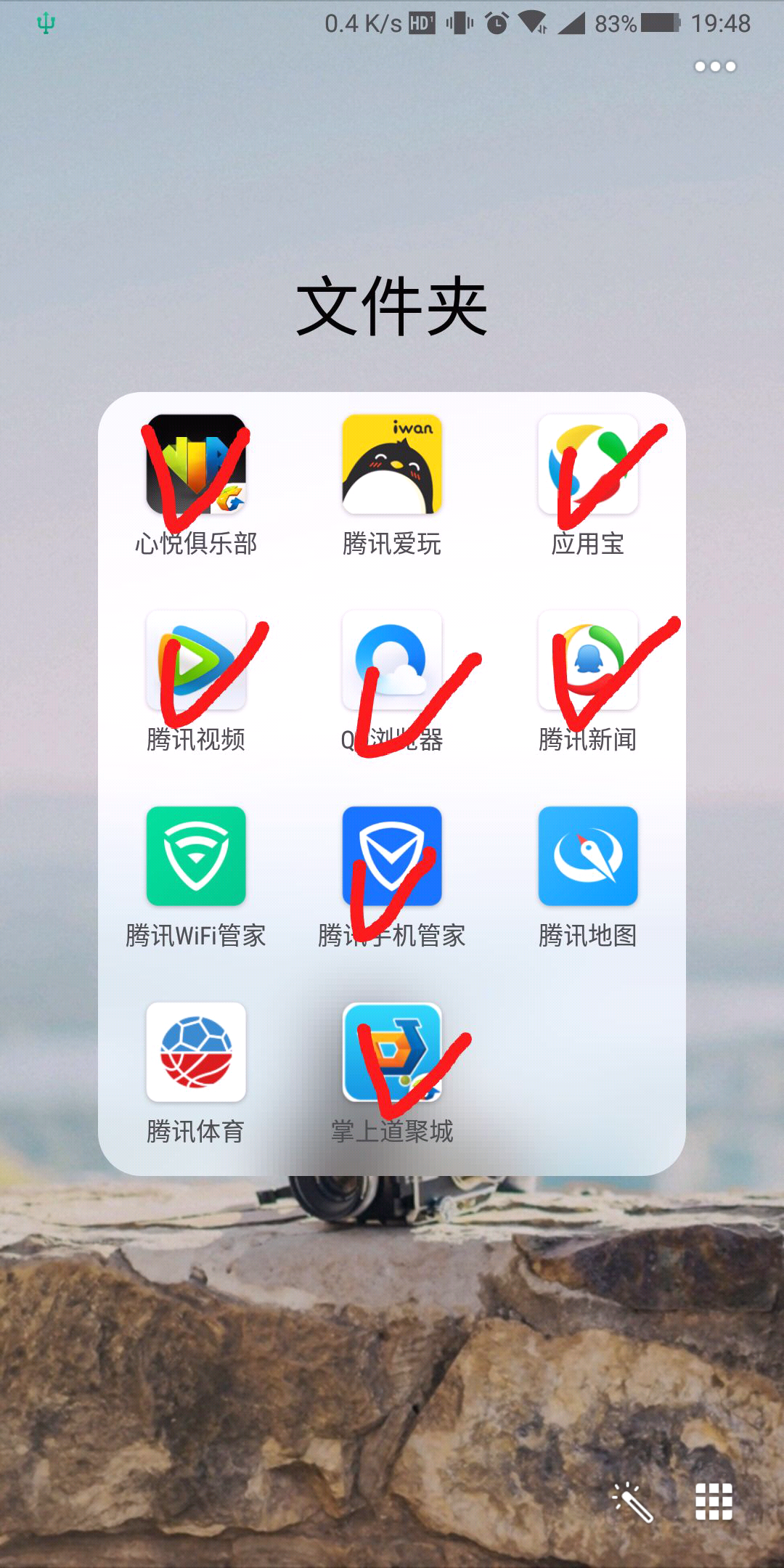
Task: Launch the 掌上道聚城 app
Action: [392, 1053]
